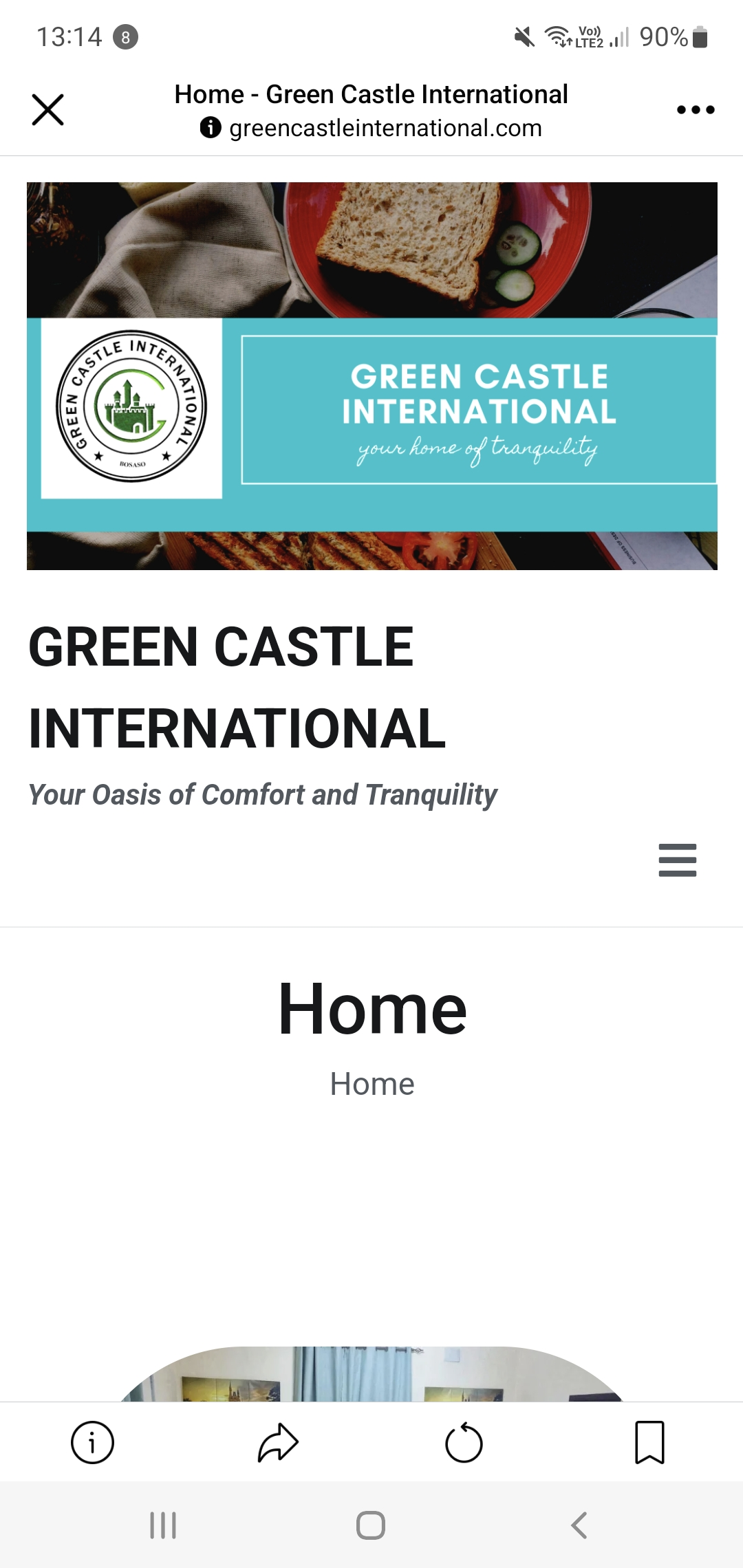Bookmark this page
The width and height of the screenshot is (743, 1568).
[x=649, y=1442]
